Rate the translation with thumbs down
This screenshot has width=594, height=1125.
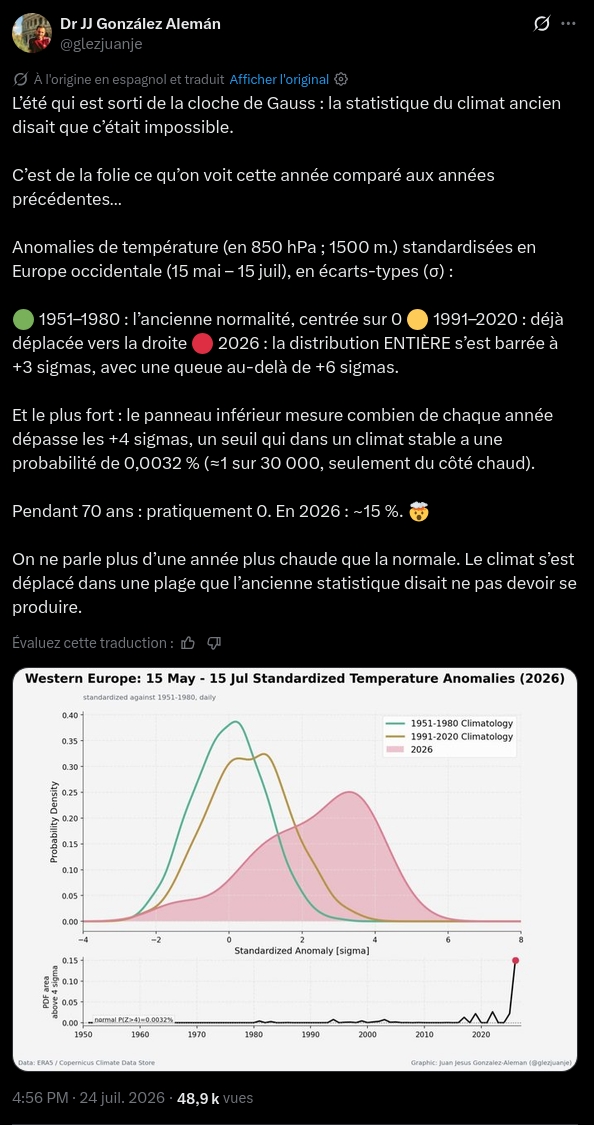click(x=214, y=643)
